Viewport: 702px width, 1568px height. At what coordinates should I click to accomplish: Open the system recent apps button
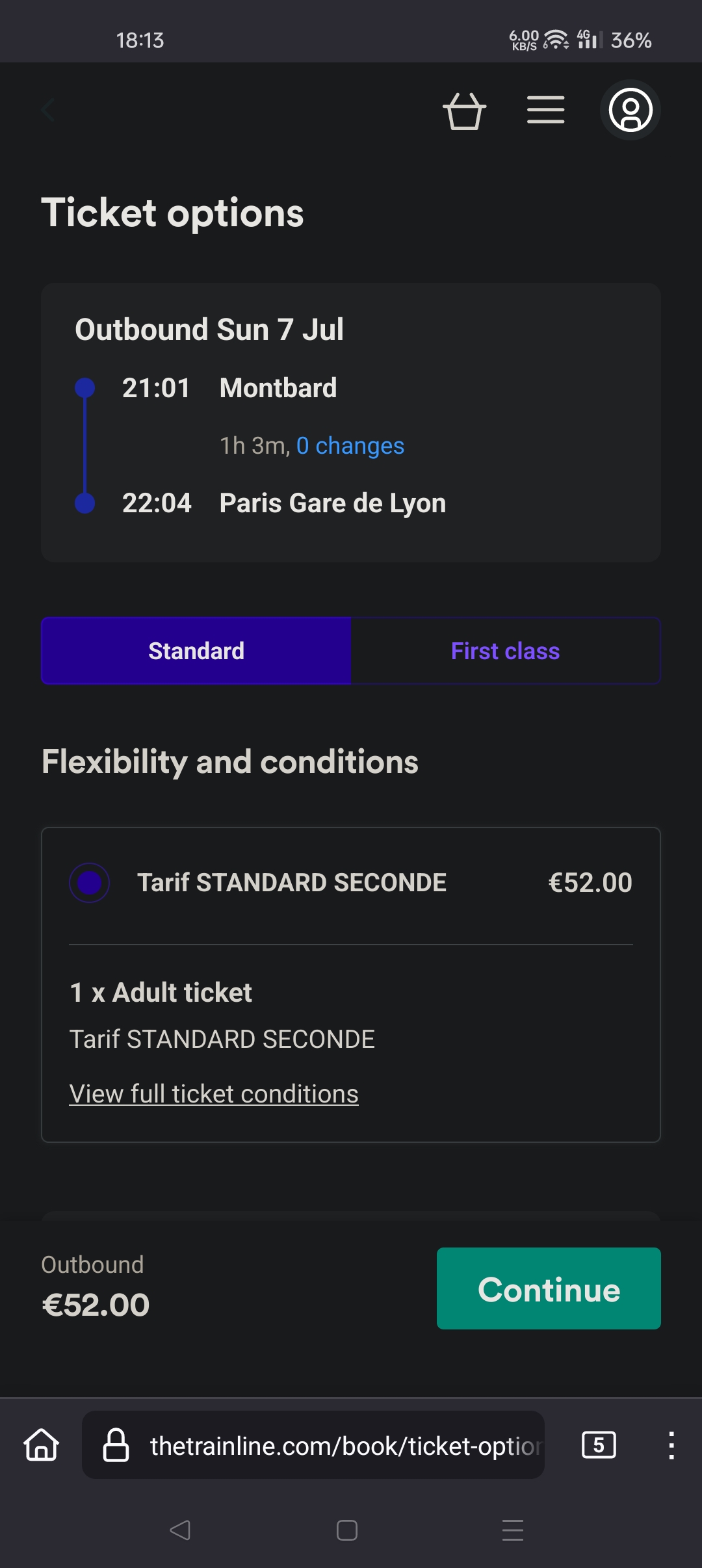coord(513,1530)
